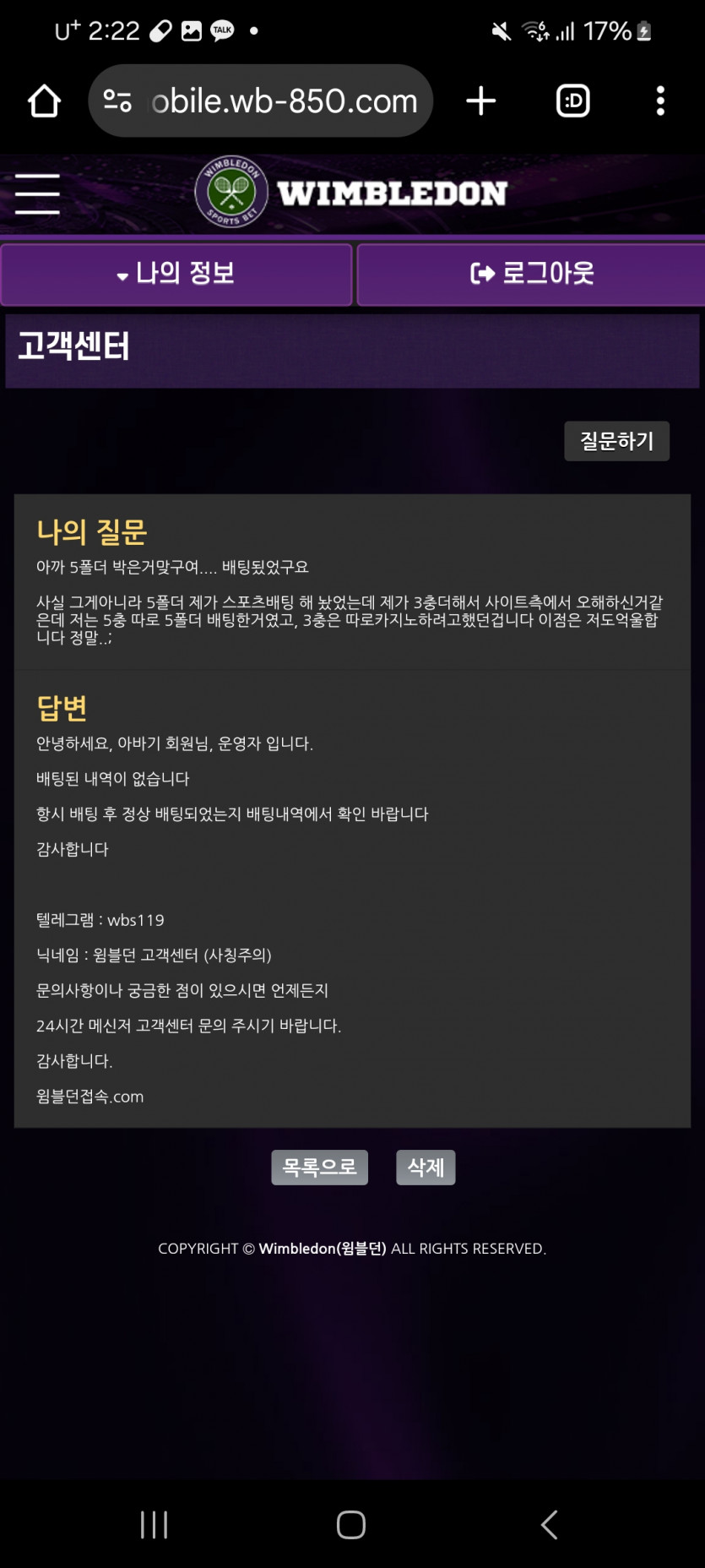Image resolution: width=705 pixels, height=1568 pixels.
Task: Open the browser tab switcher
Action: tap(572, 101)
